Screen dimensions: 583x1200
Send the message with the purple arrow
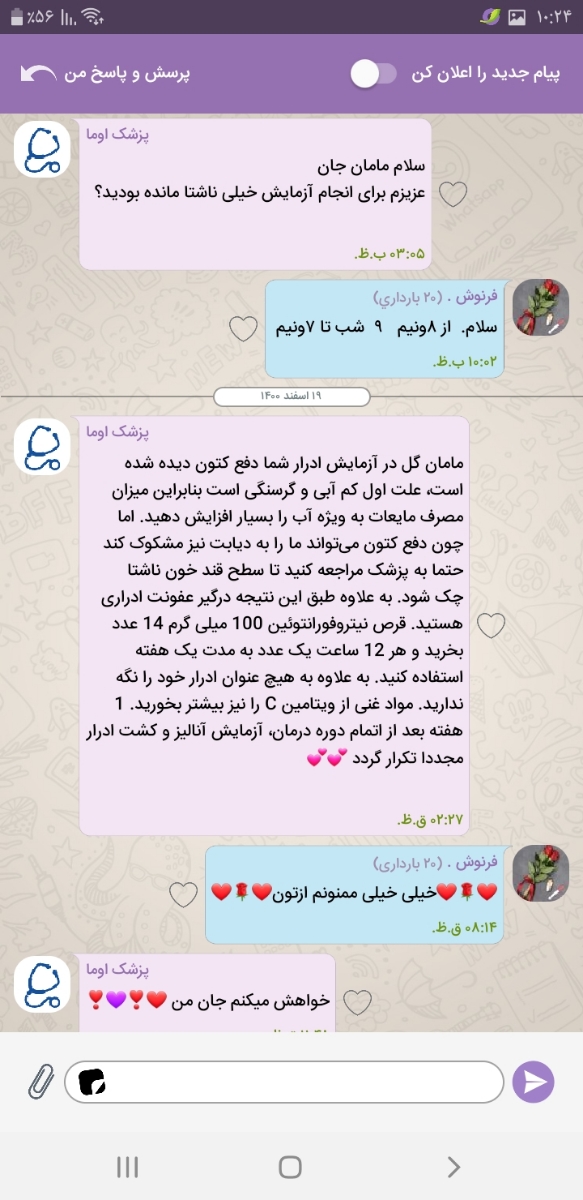[x=533, y=1082]
